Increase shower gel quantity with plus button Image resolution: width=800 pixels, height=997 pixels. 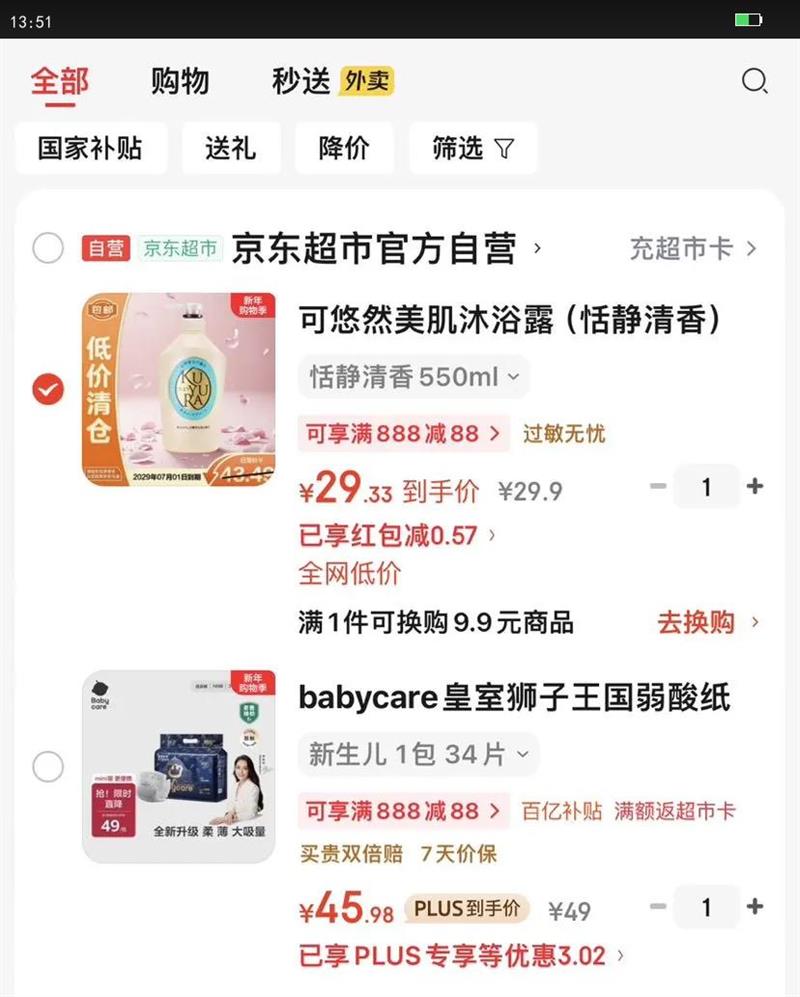(x=756, y=487)
